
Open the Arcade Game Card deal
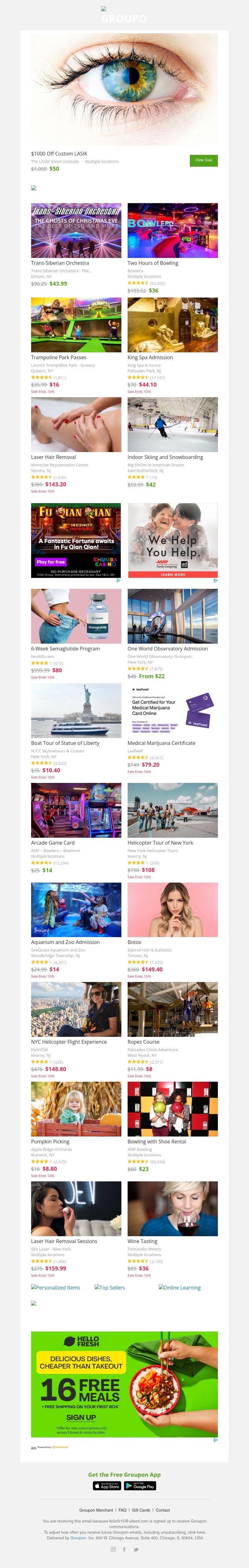pyautogui.click(x=76, y=810)
